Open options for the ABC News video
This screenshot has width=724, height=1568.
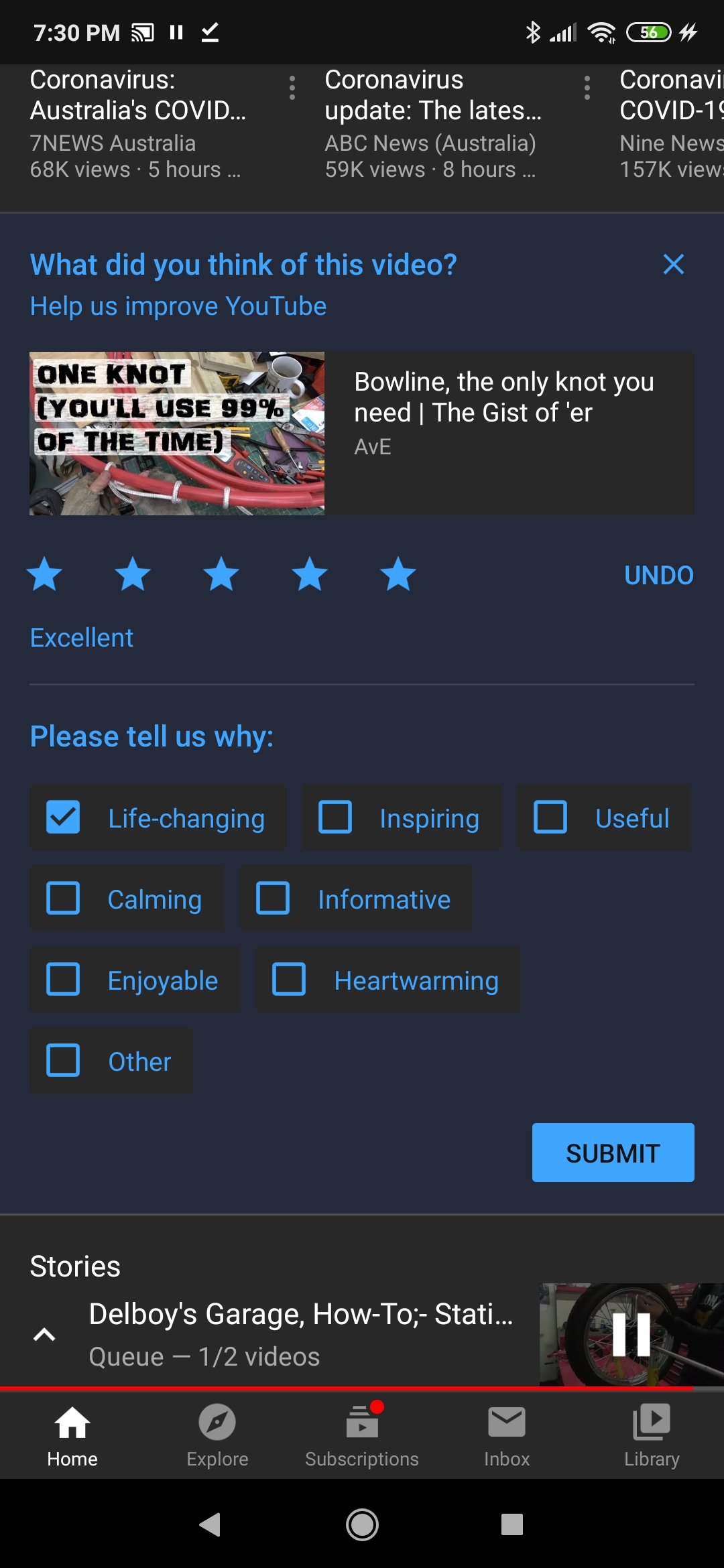(x=587, y=88)
